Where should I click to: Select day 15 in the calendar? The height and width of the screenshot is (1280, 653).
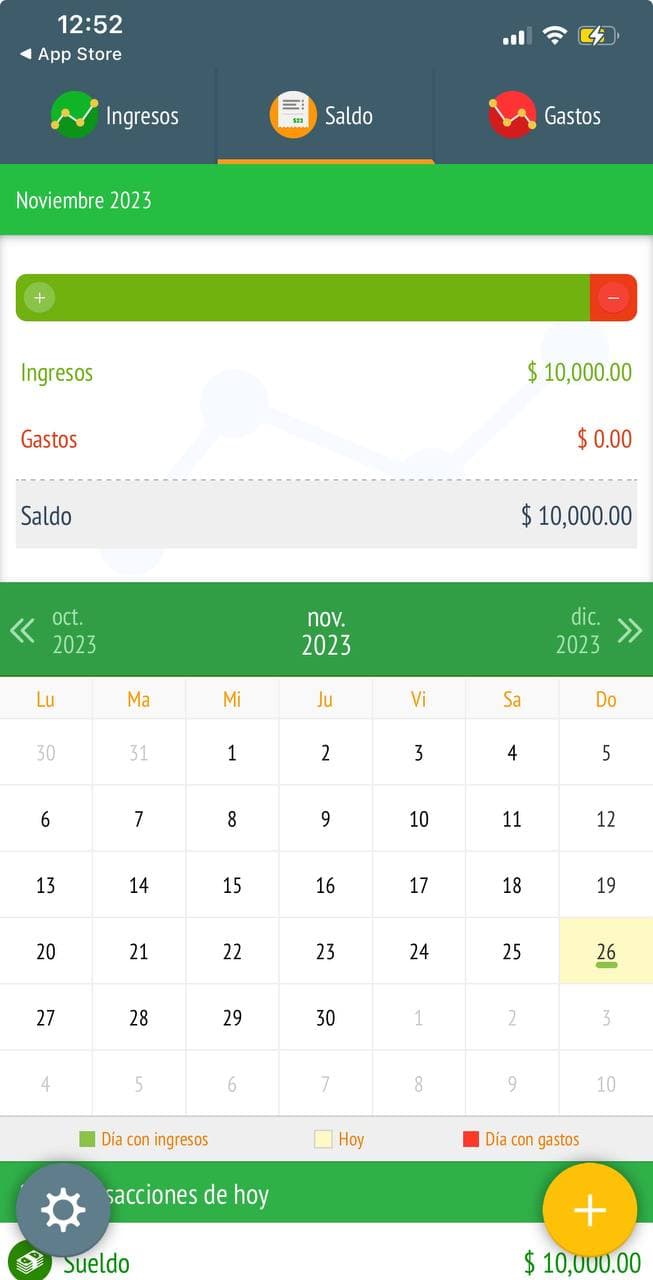[232, 885]
